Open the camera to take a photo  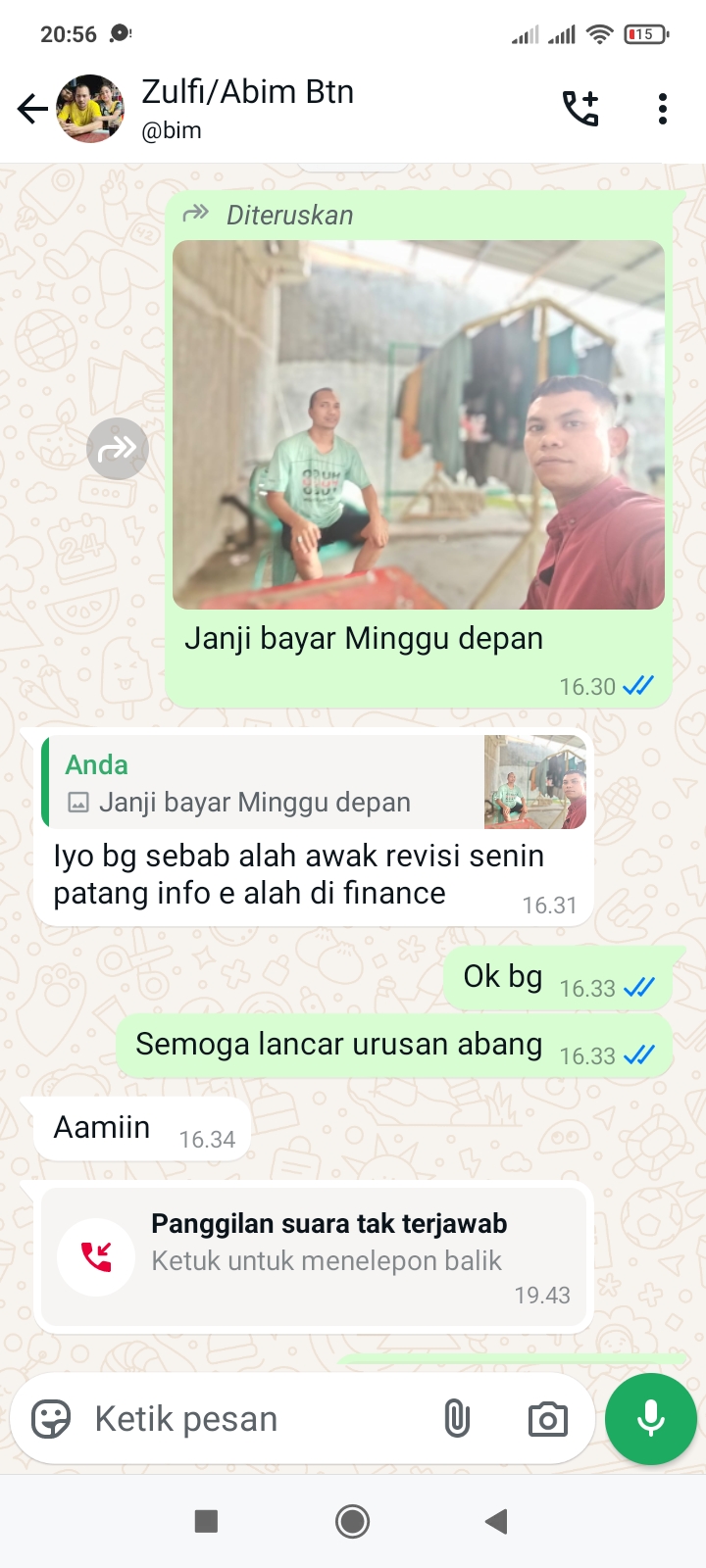547,1419
